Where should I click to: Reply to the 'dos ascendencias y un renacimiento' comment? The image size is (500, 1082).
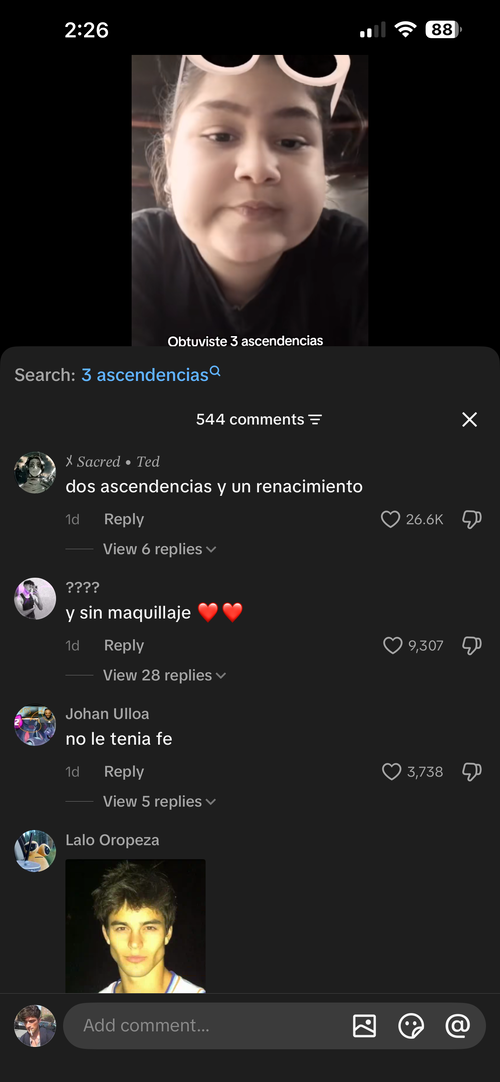[123, 520]
